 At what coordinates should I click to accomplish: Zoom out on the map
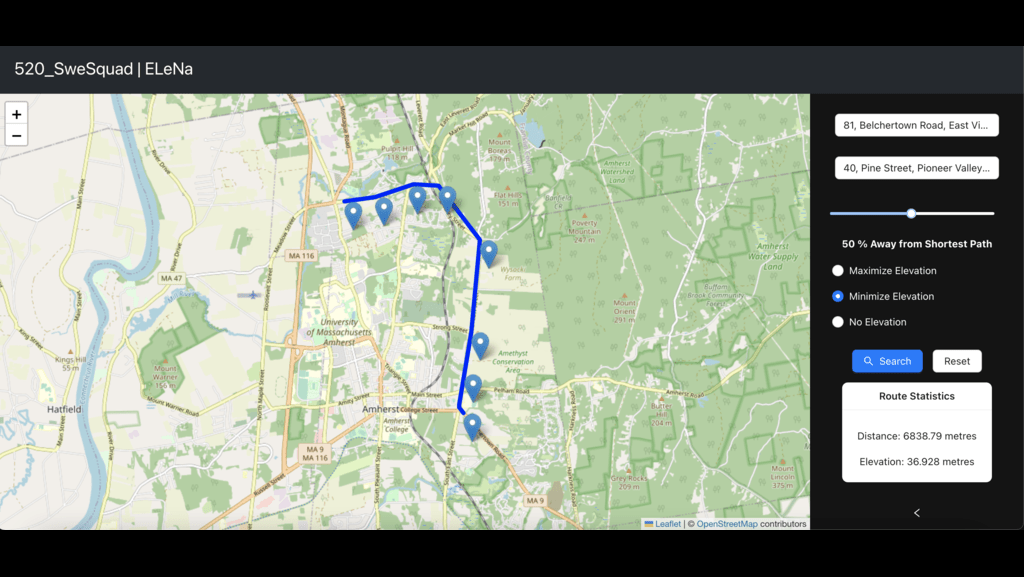[16, 136]
